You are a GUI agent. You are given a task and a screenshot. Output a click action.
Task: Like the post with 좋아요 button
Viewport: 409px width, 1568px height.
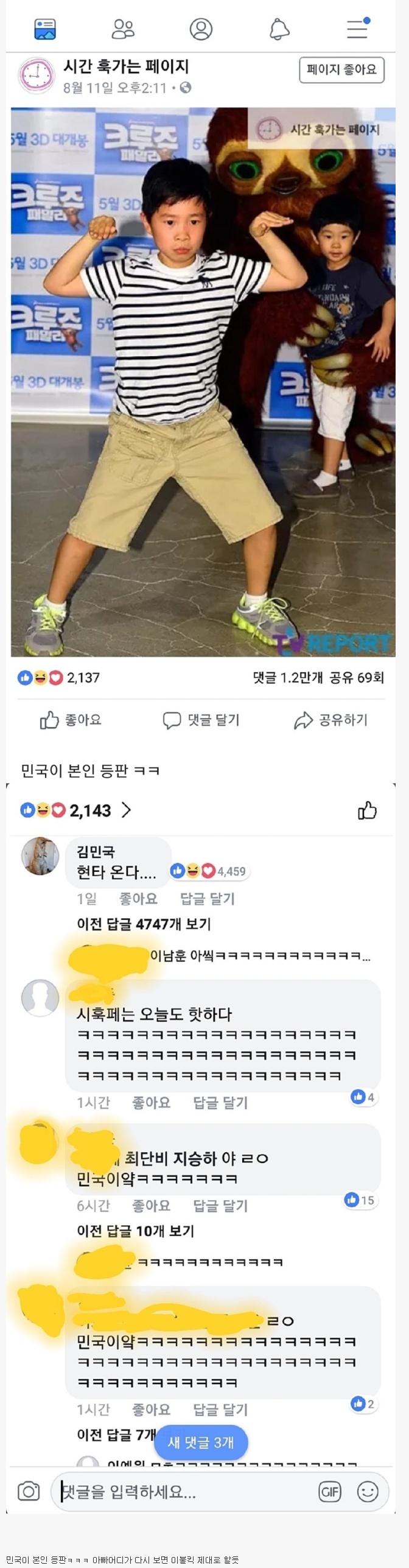[71, 720]
